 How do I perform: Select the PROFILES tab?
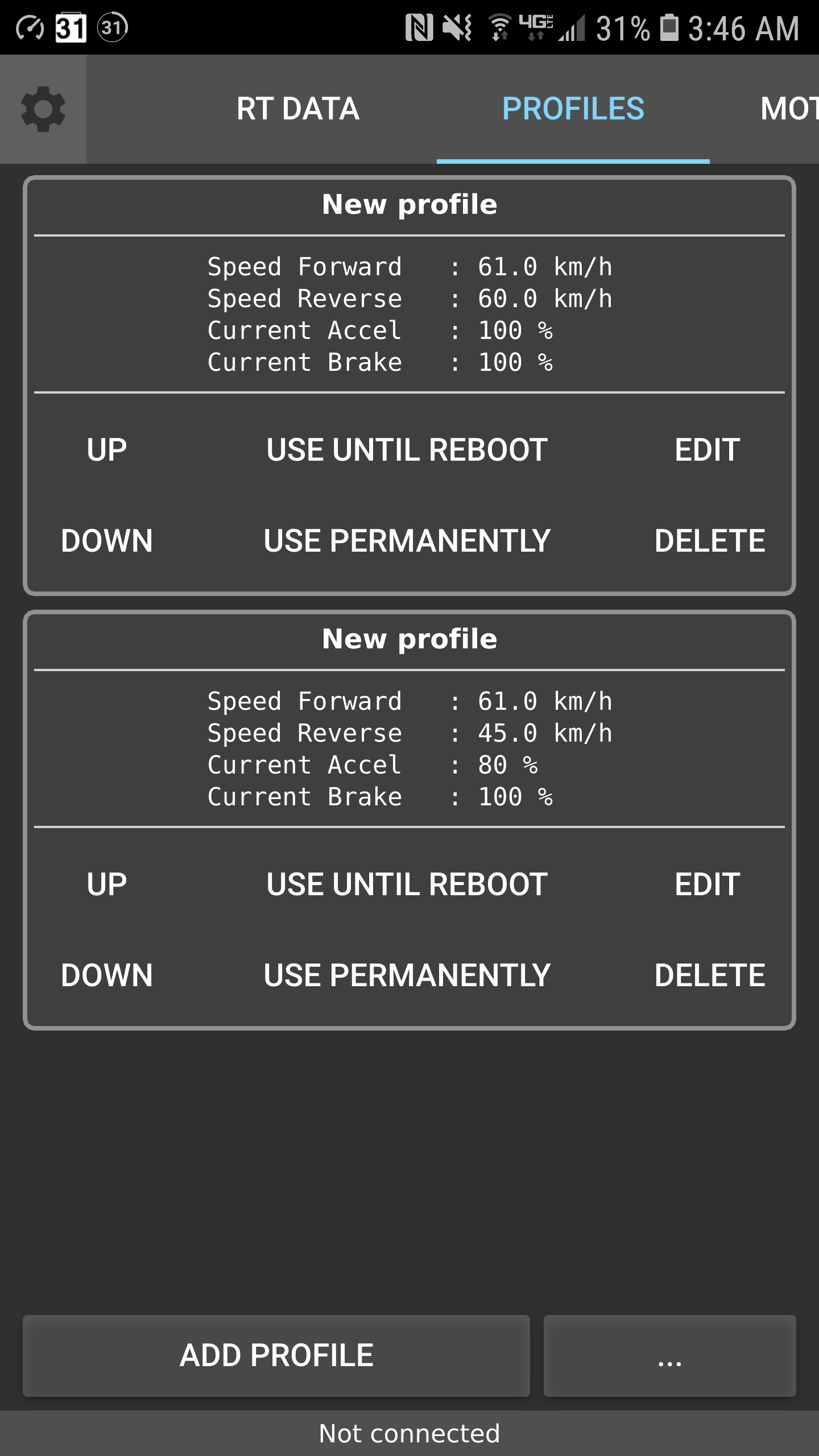(573, 109)
